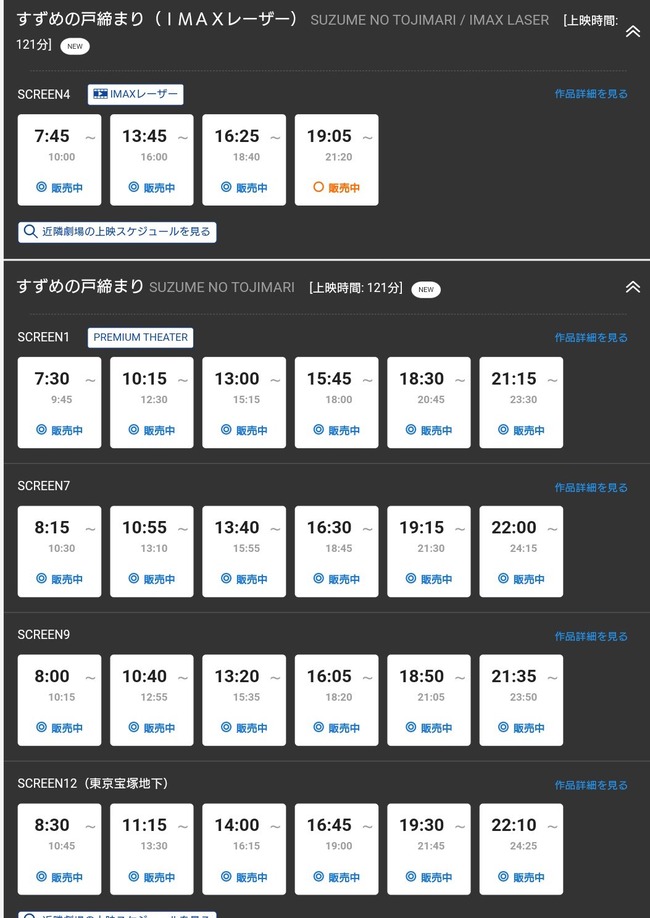Choose the 8:00 showing on SCREEN9
This screenshot has width=650, height=918.
click(60, 700)
